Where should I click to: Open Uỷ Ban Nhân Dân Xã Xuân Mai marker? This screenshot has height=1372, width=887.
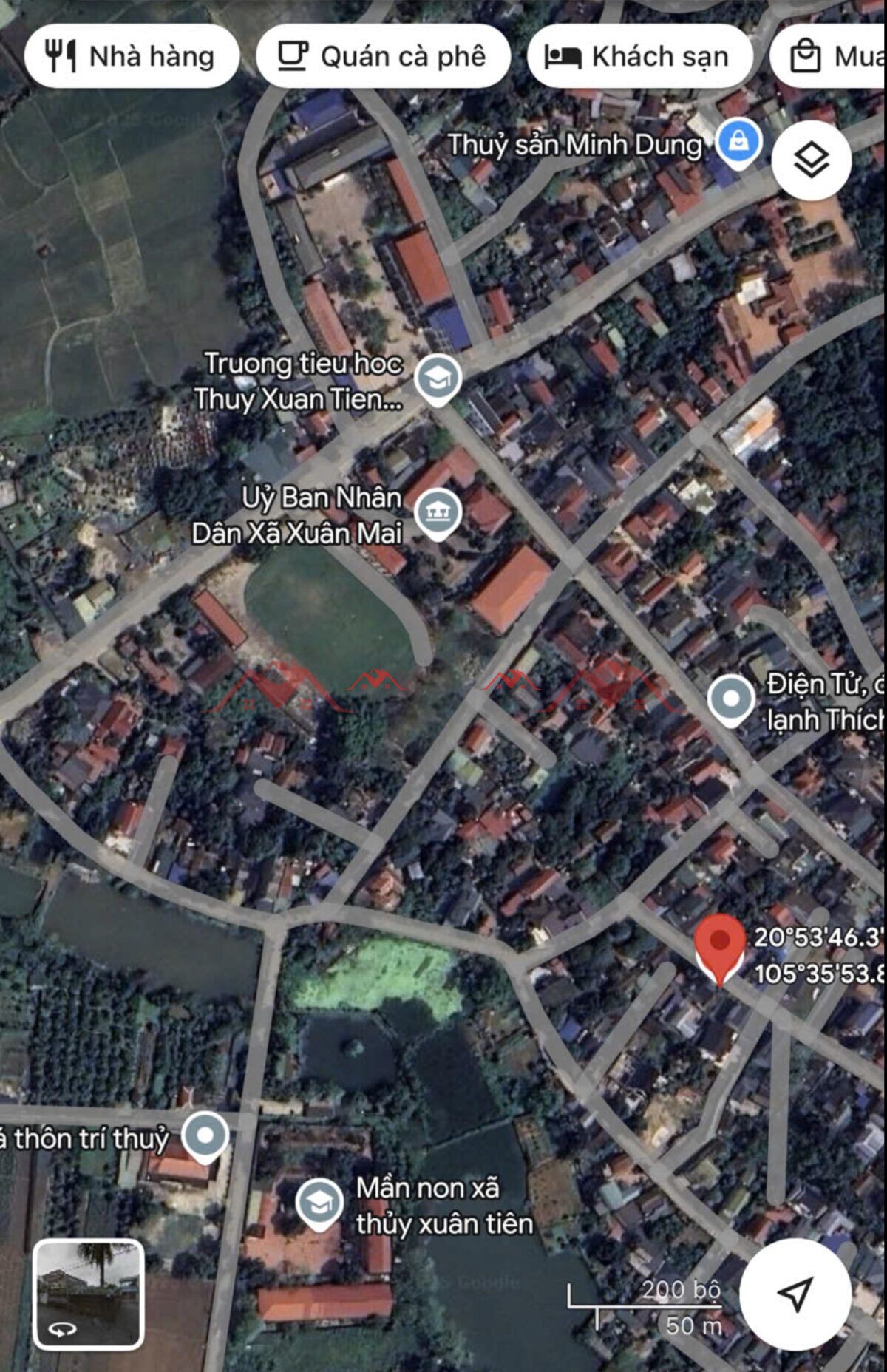point(438,512)
